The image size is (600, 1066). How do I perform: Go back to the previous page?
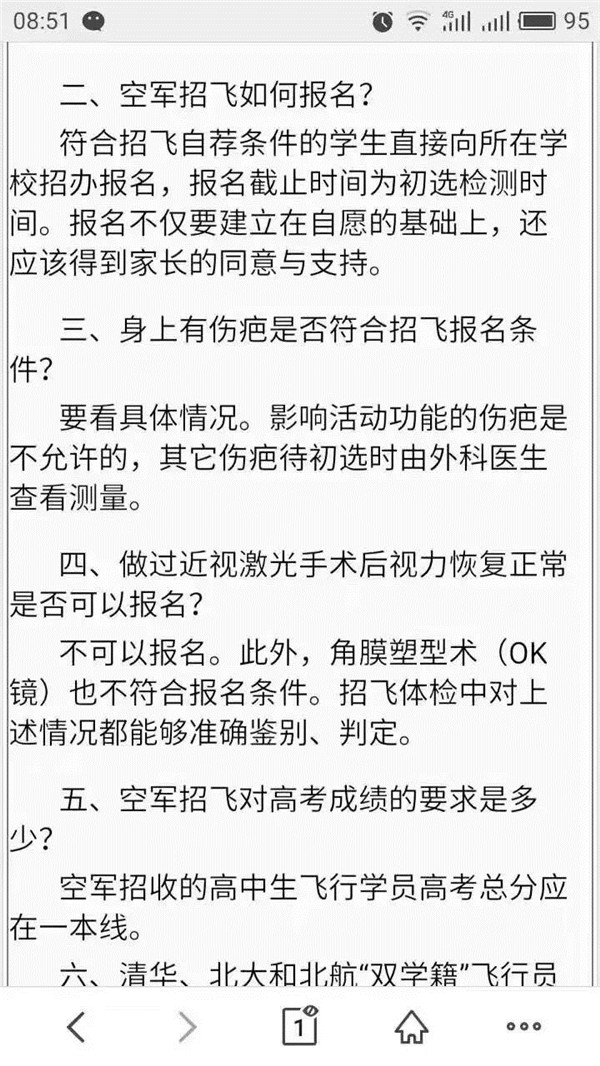(x=76, y=1026)
